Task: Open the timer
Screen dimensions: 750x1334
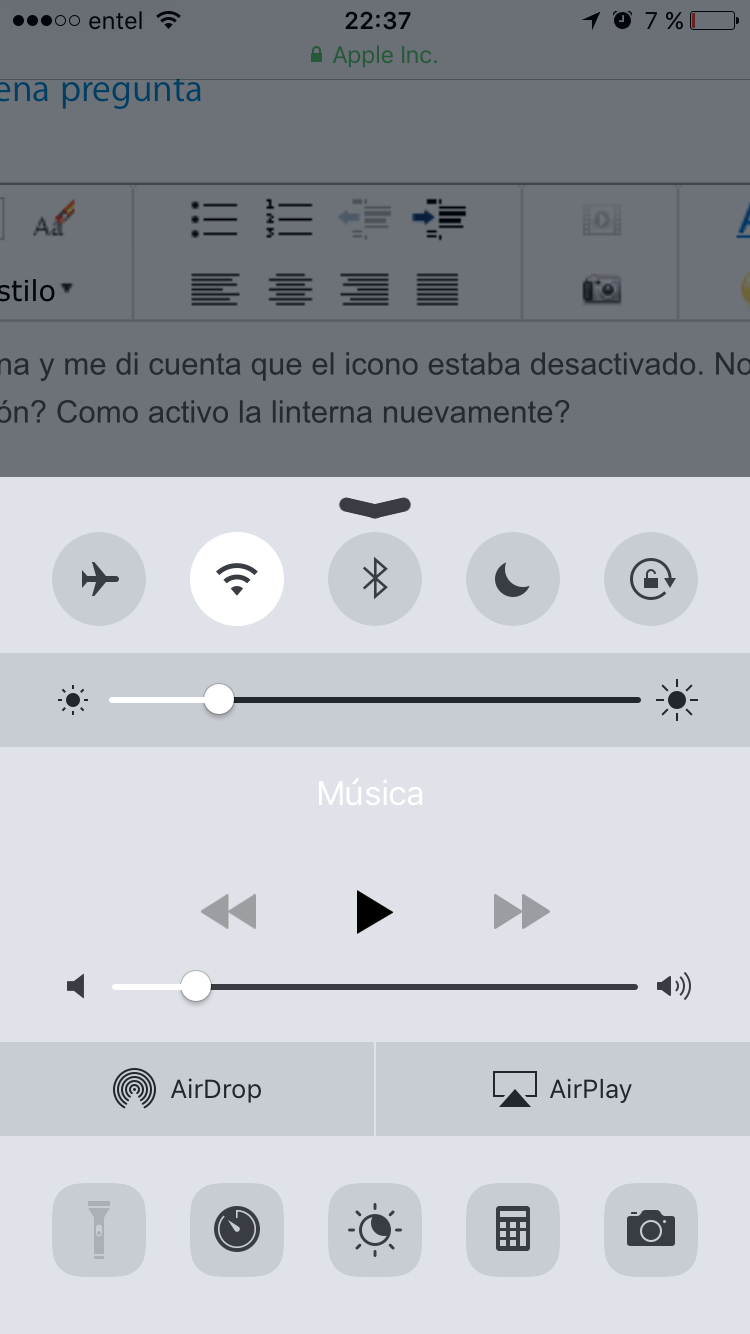Action: tap(237, 1230)
